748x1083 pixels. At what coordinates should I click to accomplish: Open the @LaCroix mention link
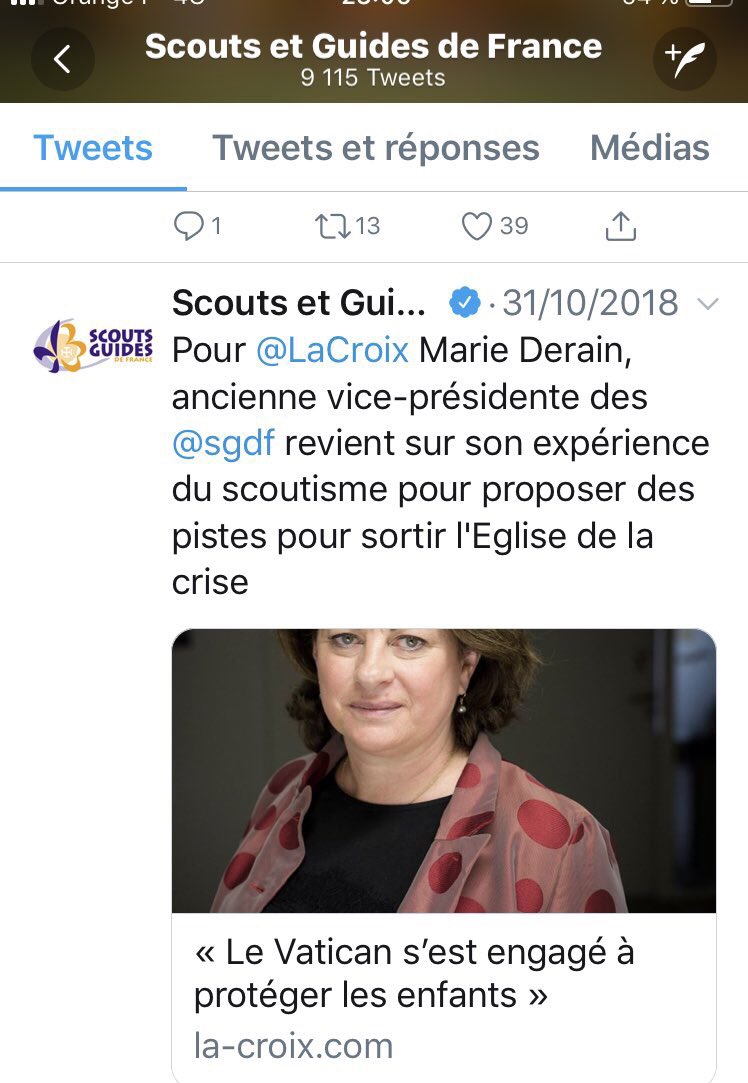[333, 350]
